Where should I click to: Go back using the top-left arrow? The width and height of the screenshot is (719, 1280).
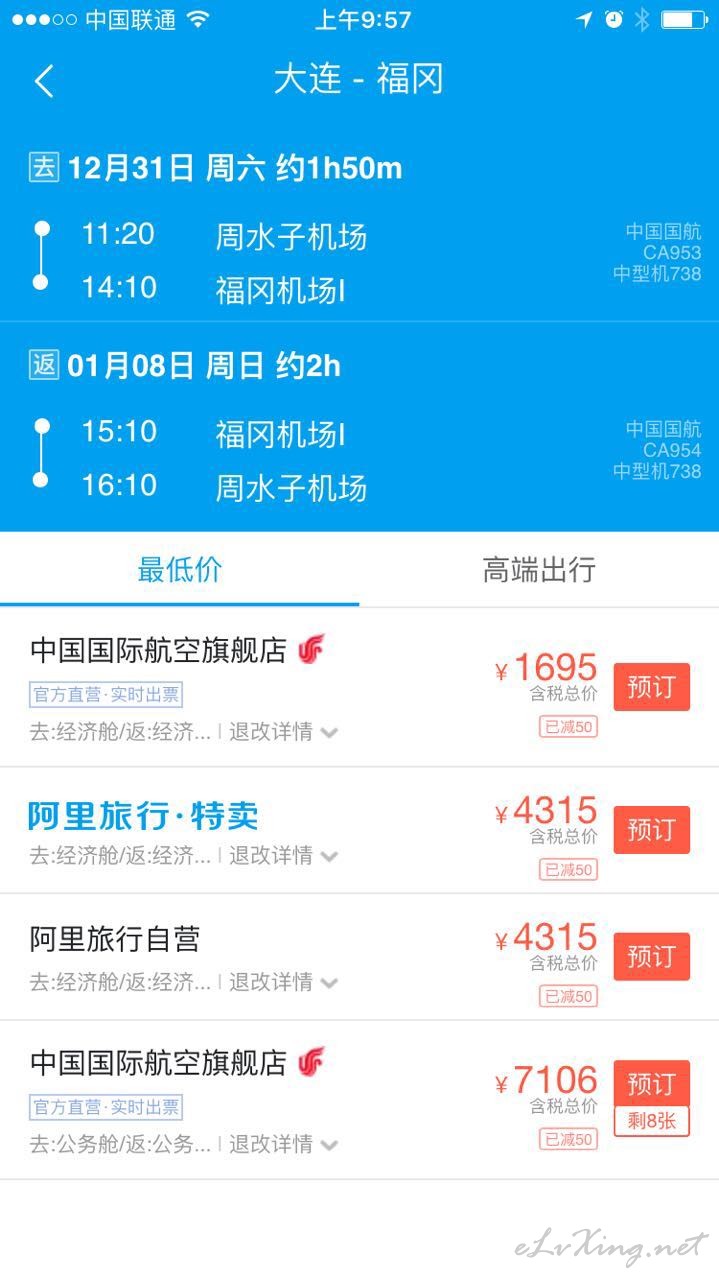(43, 81)
